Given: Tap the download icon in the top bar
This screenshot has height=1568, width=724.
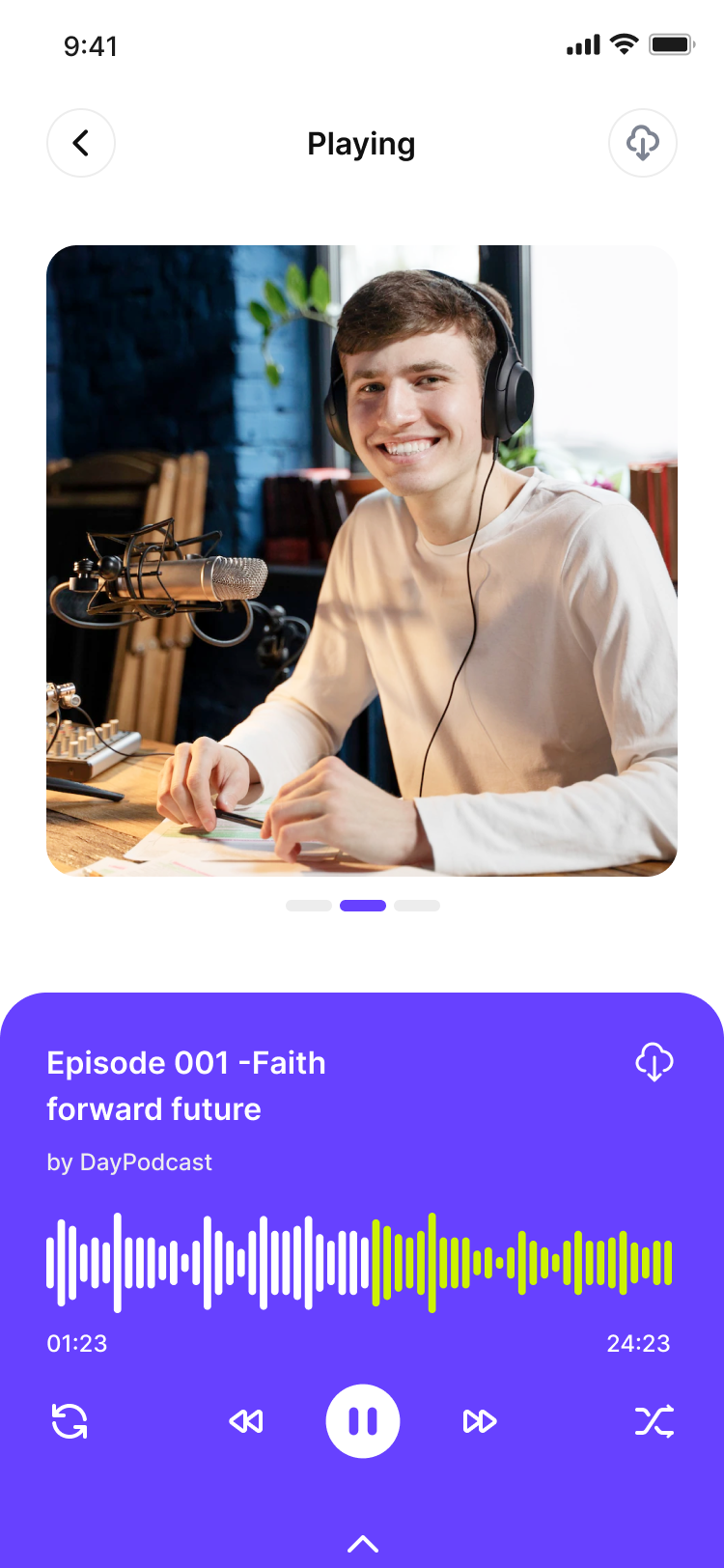Looking at the screenshot, I should click(643, 144).
